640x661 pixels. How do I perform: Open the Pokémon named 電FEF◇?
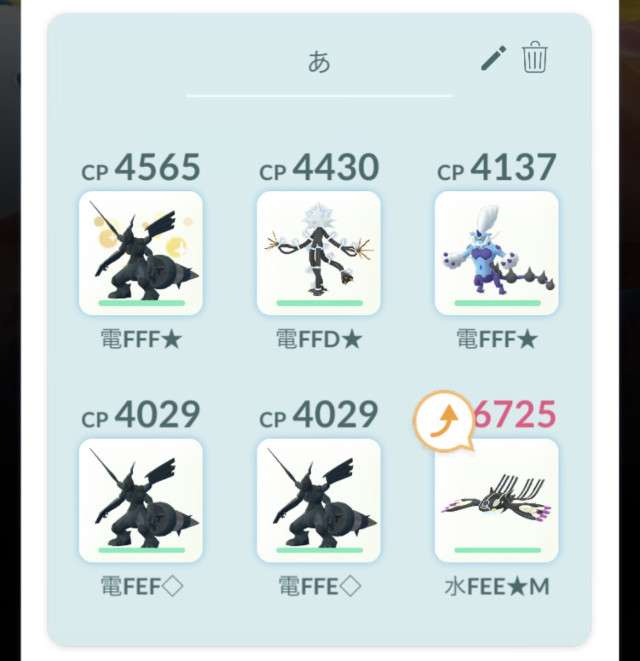point(140,500)
